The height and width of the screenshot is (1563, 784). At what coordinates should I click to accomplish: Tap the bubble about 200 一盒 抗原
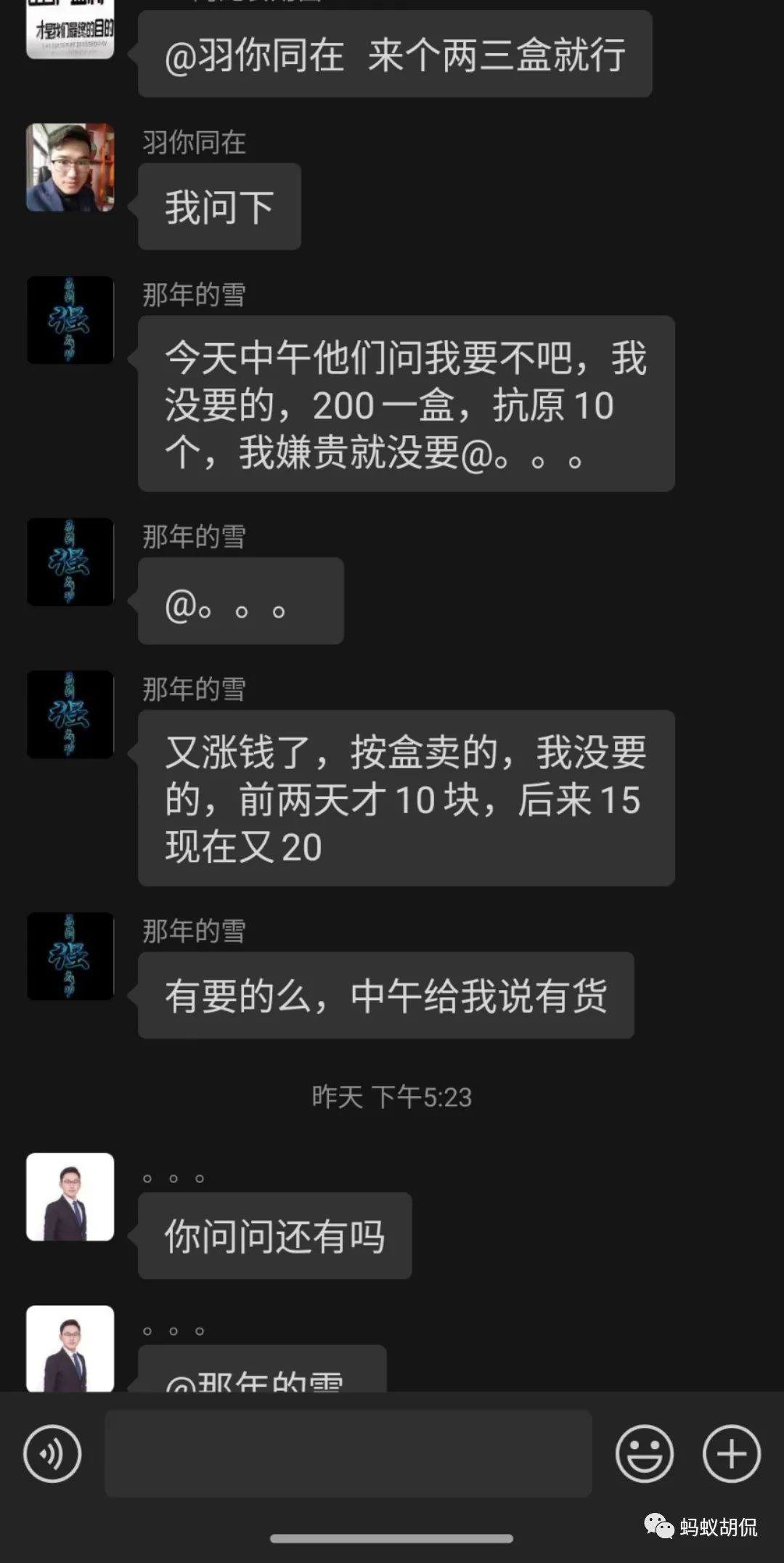[405, 407]
